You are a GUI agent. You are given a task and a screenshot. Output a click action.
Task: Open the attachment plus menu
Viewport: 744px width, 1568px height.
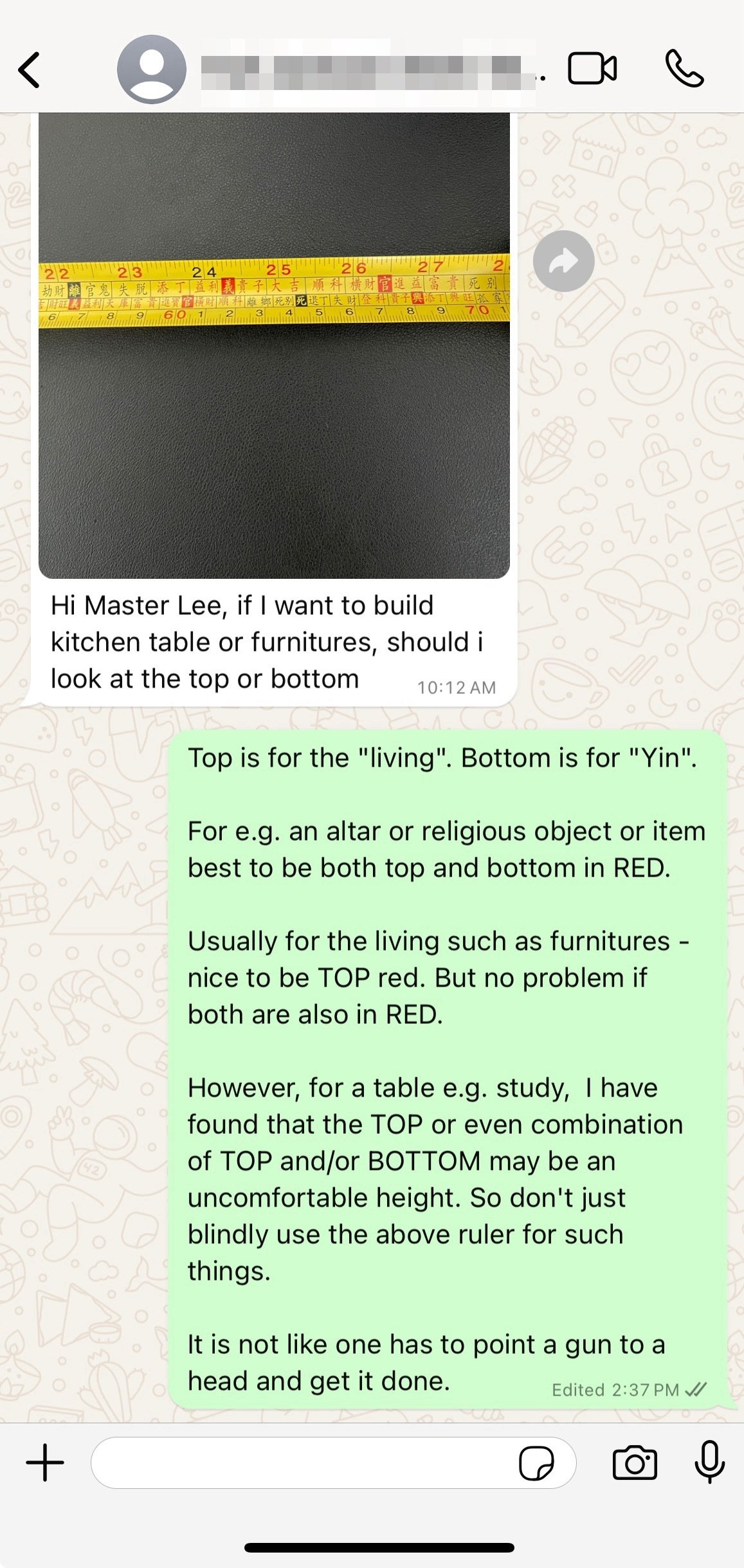45,1463
